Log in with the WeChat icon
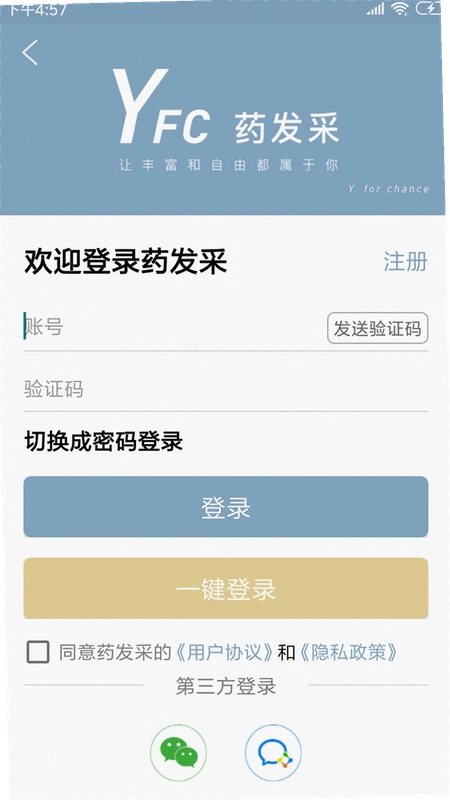This screenshot has height=800, width=450. pos(178,753)
